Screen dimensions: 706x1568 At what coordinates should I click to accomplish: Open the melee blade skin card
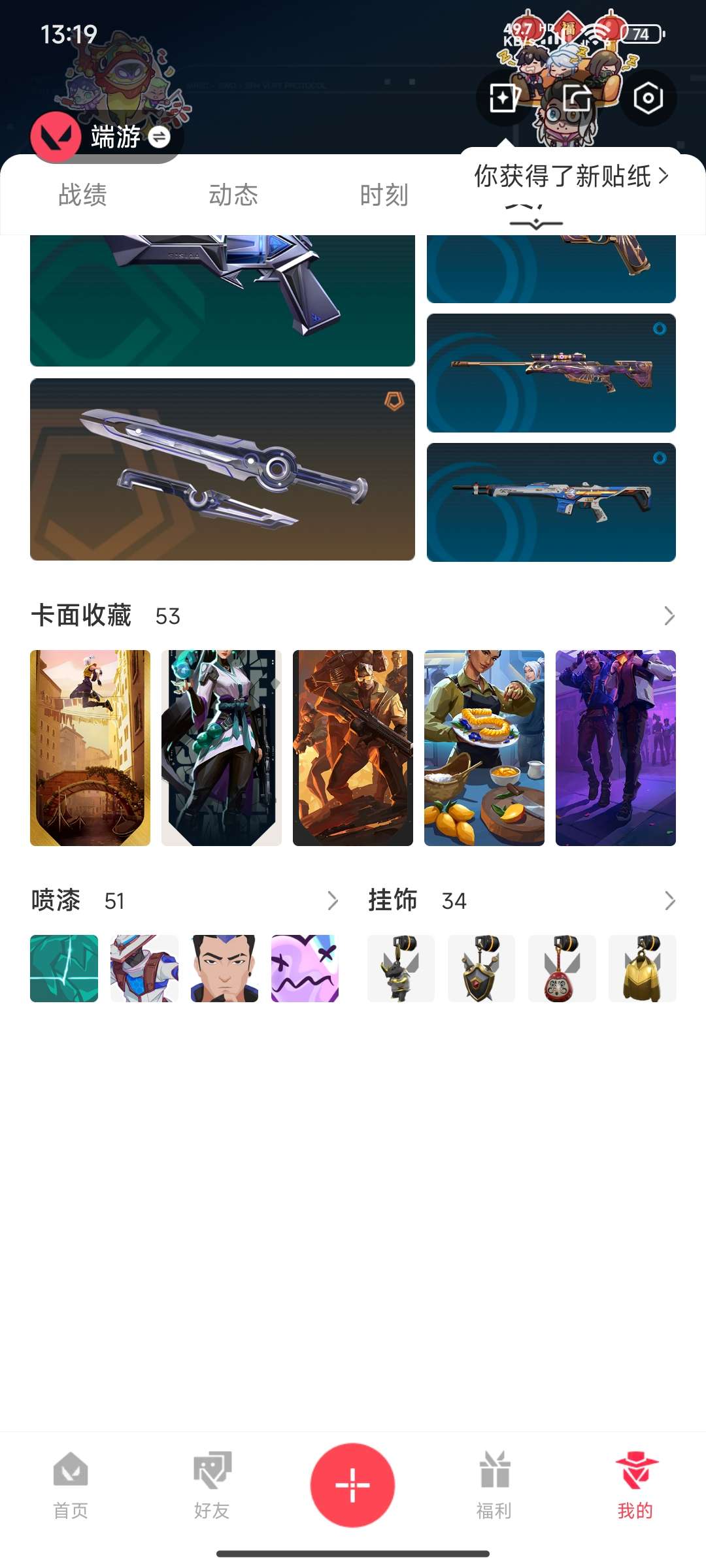click(222, 469)
